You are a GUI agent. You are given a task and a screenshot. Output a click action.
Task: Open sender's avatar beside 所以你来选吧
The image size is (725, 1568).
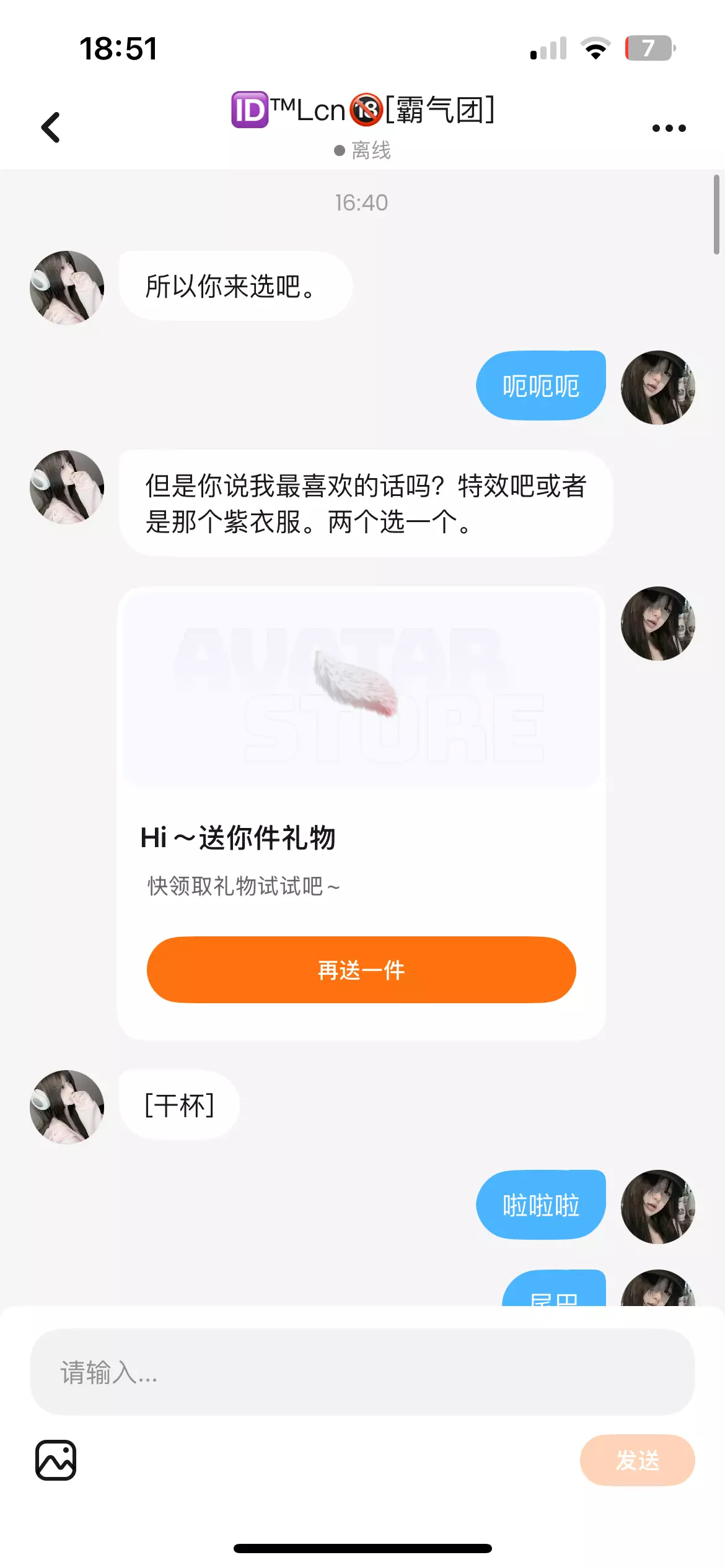click(x=67, y=288)
